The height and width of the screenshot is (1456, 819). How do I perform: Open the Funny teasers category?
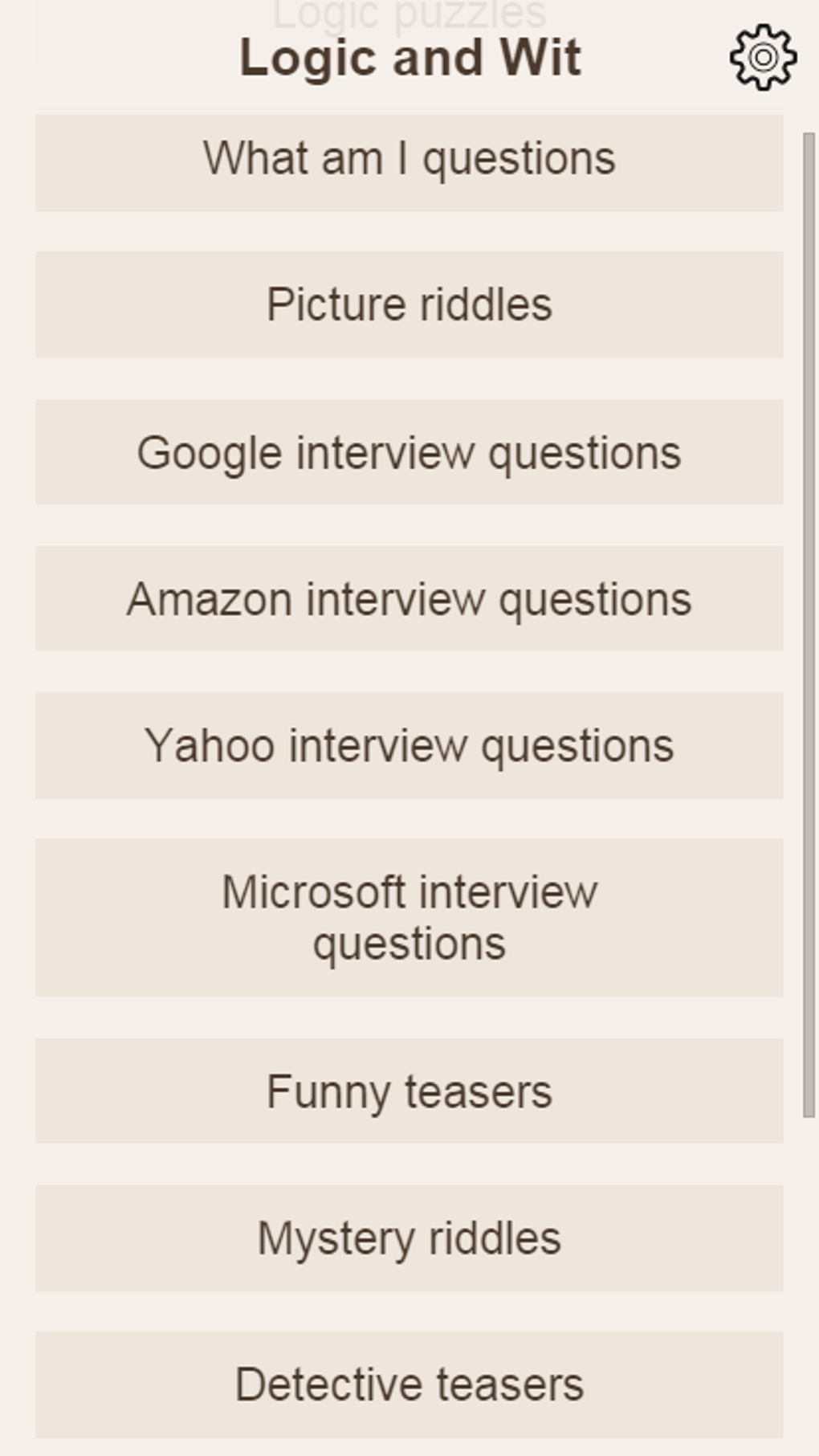tap(409, 1091)
